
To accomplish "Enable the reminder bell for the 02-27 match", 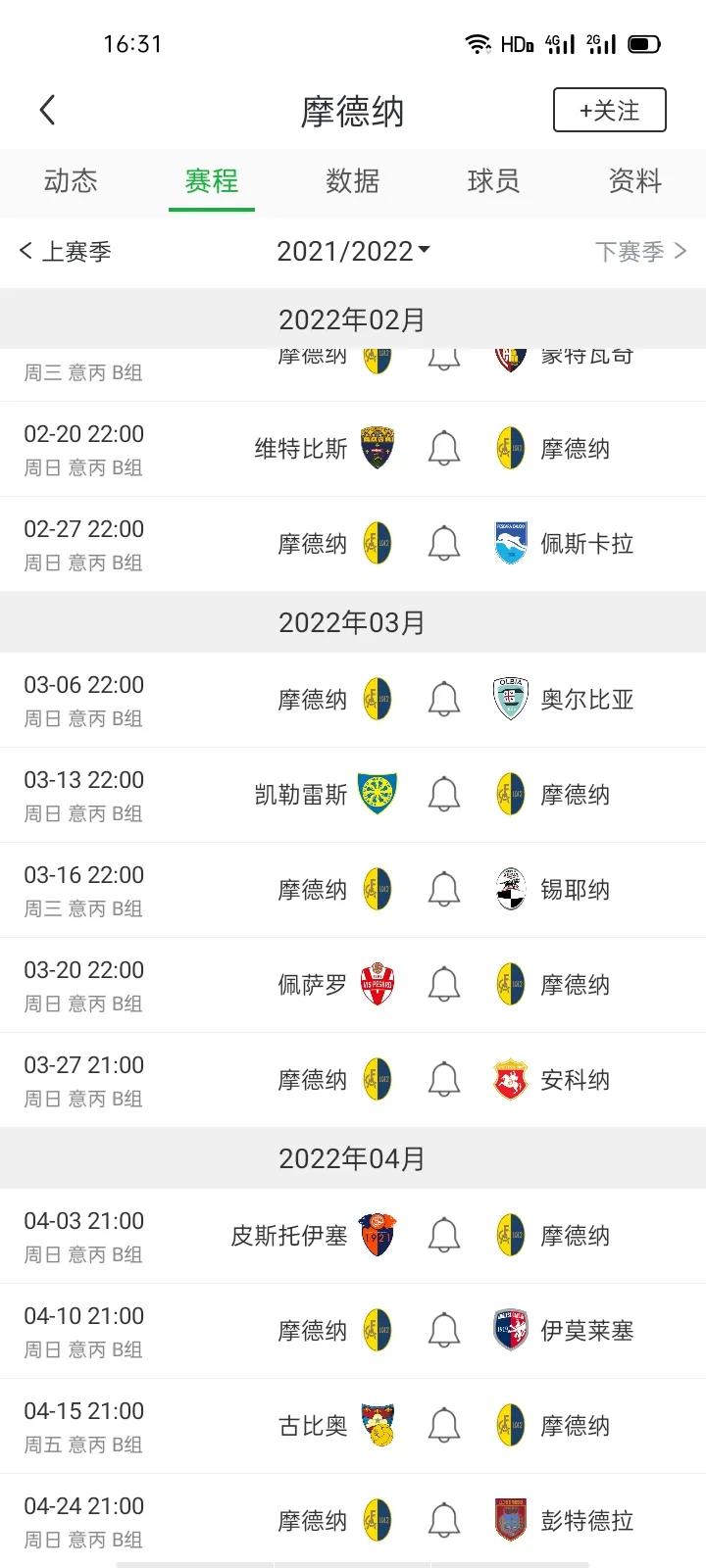I will click(444, 542).
